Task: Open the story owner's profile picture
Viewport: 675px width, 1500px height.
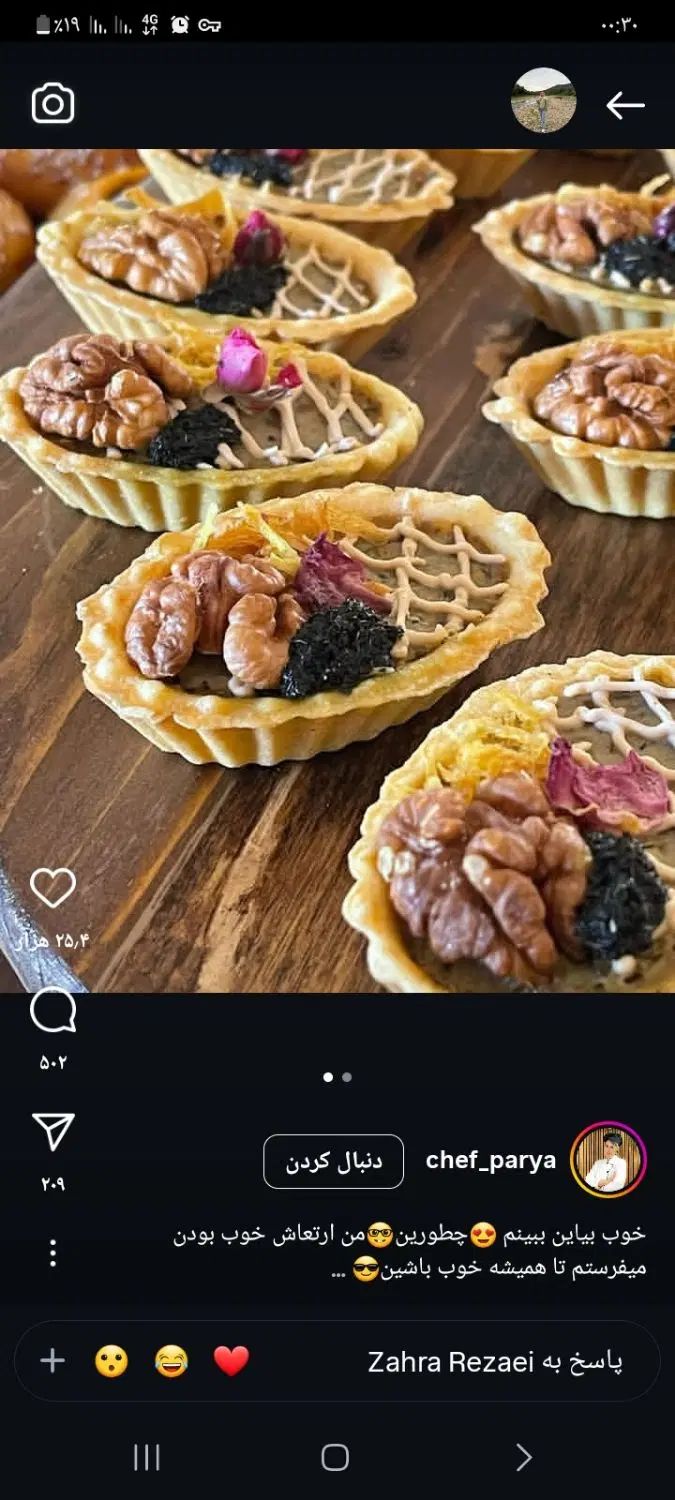Action: 543,101
